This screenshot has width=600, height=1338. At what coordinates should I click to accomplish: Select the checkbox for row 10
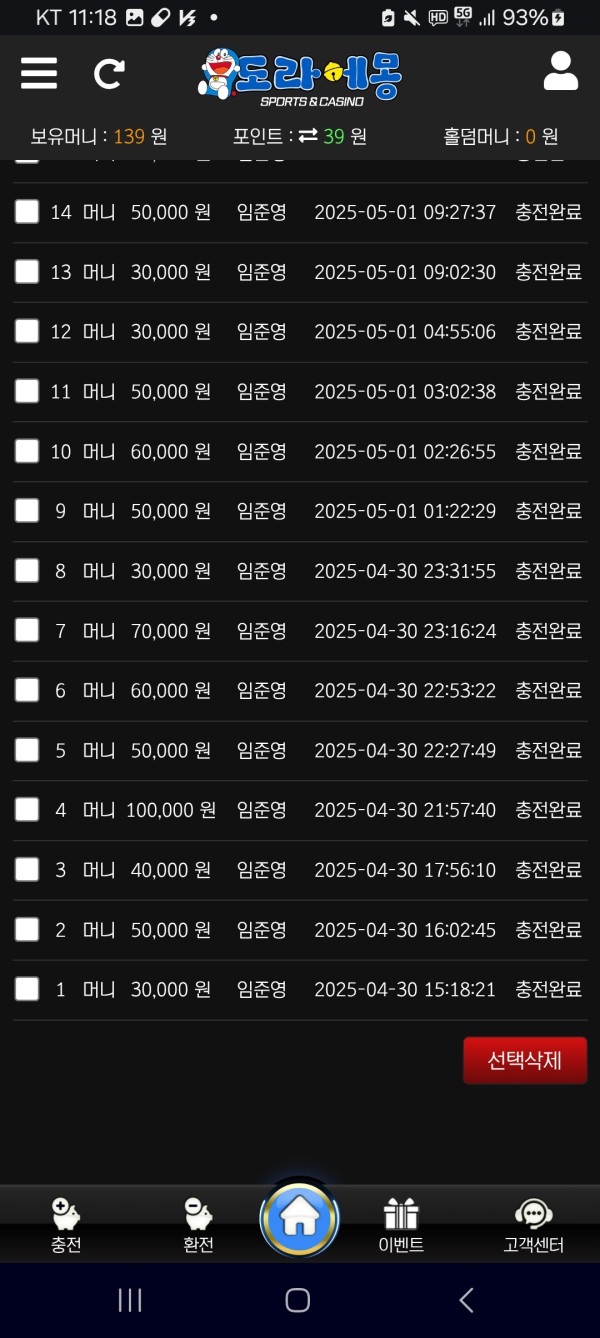27,451
